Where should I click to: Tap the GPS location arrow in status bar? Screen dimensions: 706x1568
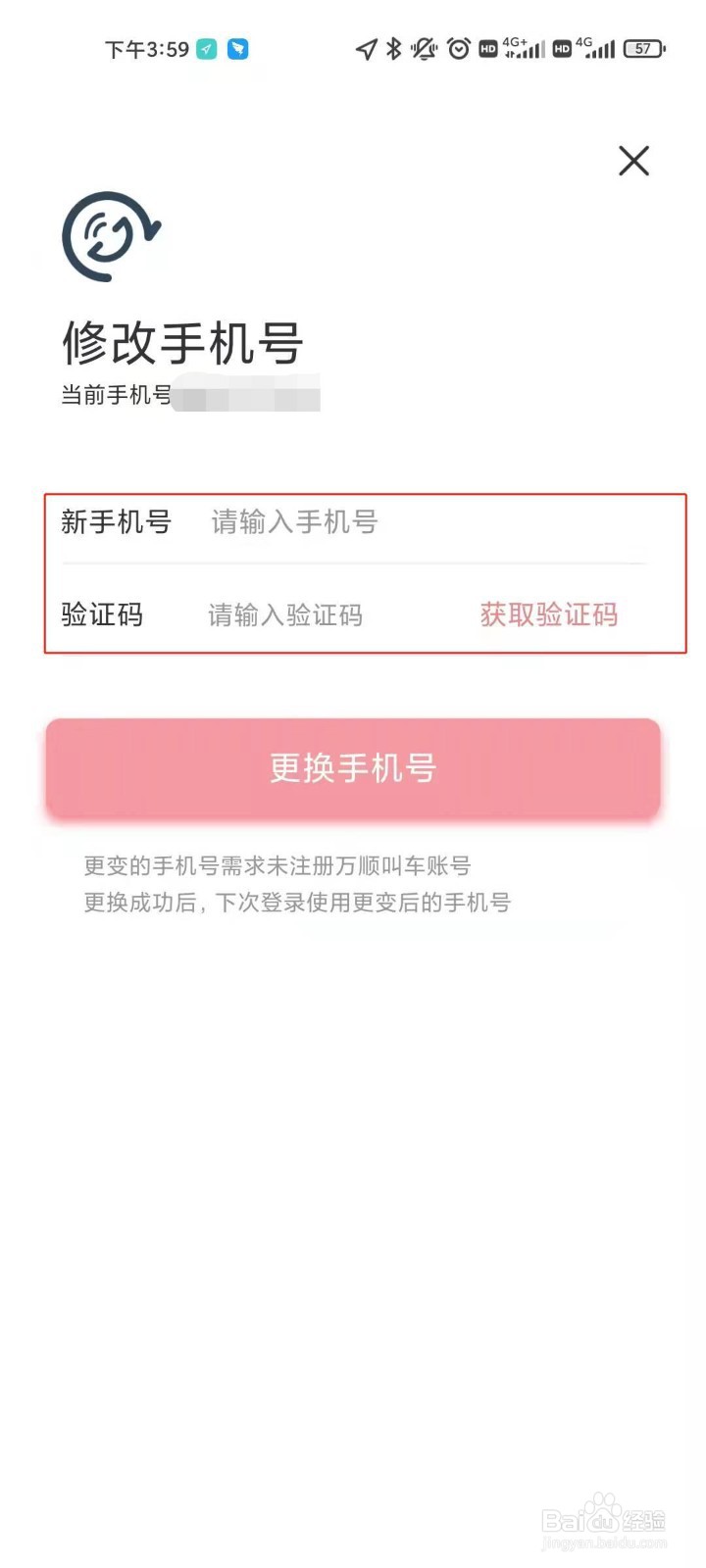pos(365,48)
